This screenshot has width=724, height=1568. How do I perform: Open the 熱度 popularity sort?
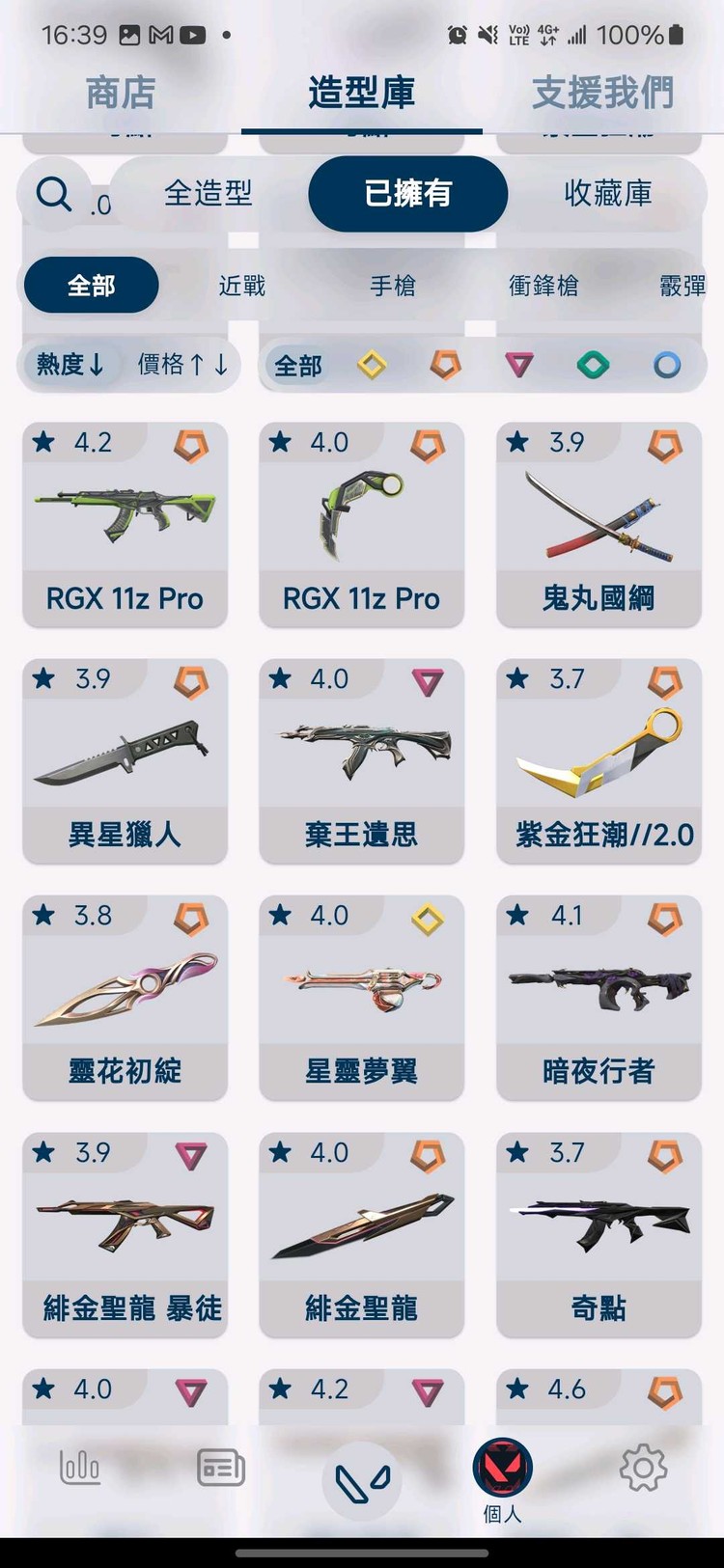point(70,365)
